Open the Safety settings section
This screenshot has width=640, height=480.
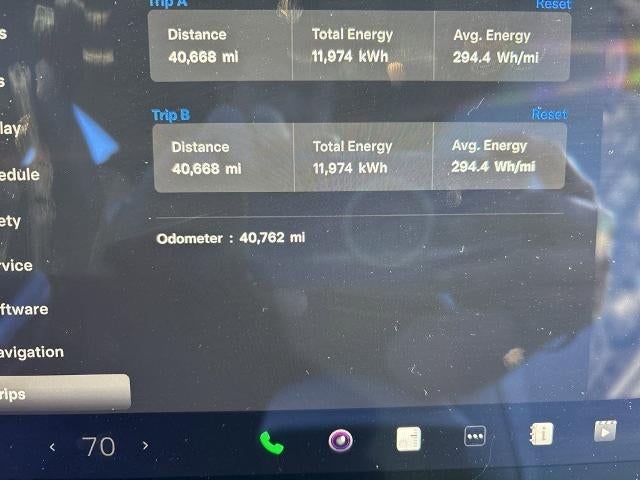10,221
